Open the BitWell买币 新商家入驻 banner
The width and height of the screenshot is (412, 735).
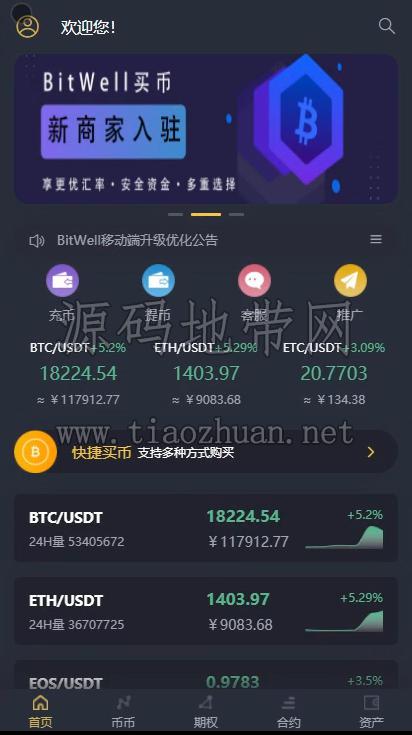[206, 128]
